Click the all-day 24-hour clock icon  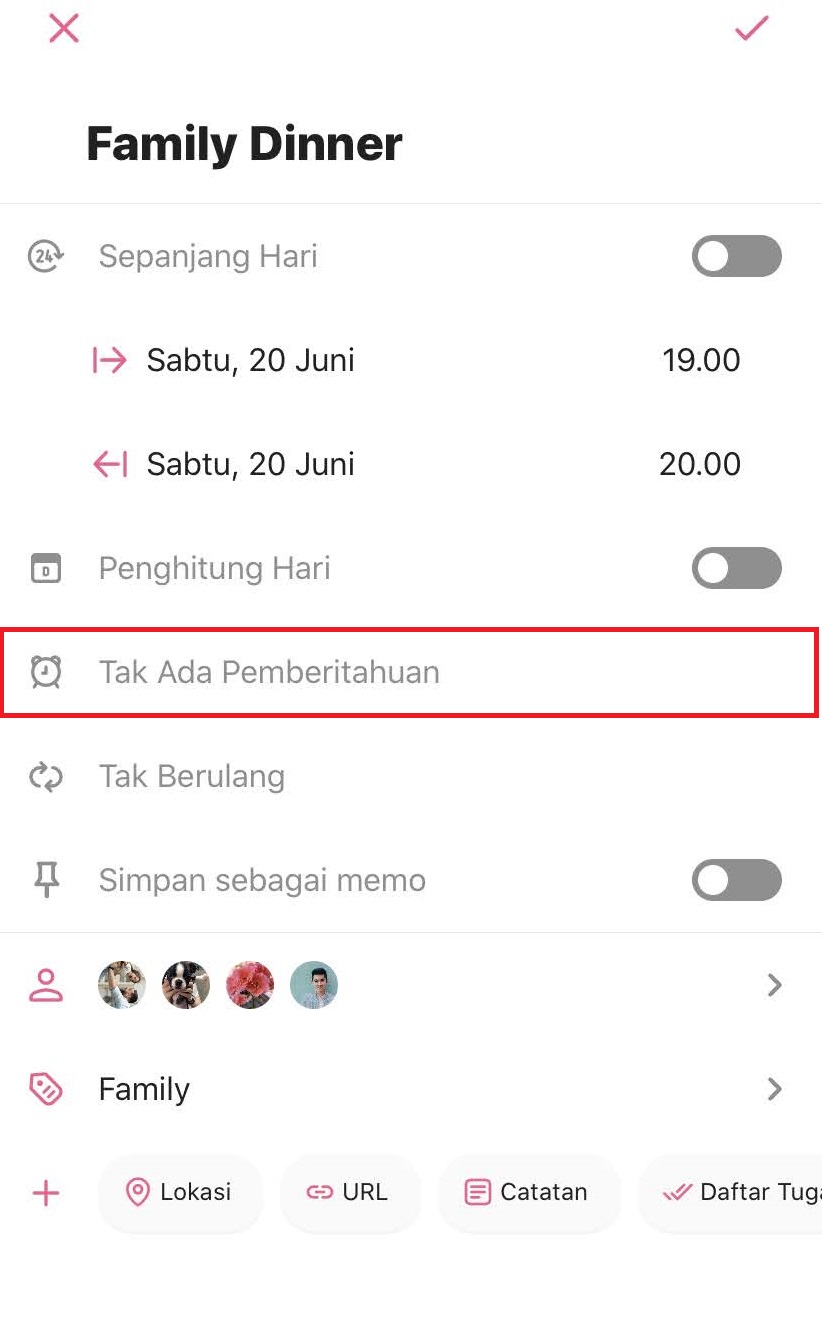point(45,256)
